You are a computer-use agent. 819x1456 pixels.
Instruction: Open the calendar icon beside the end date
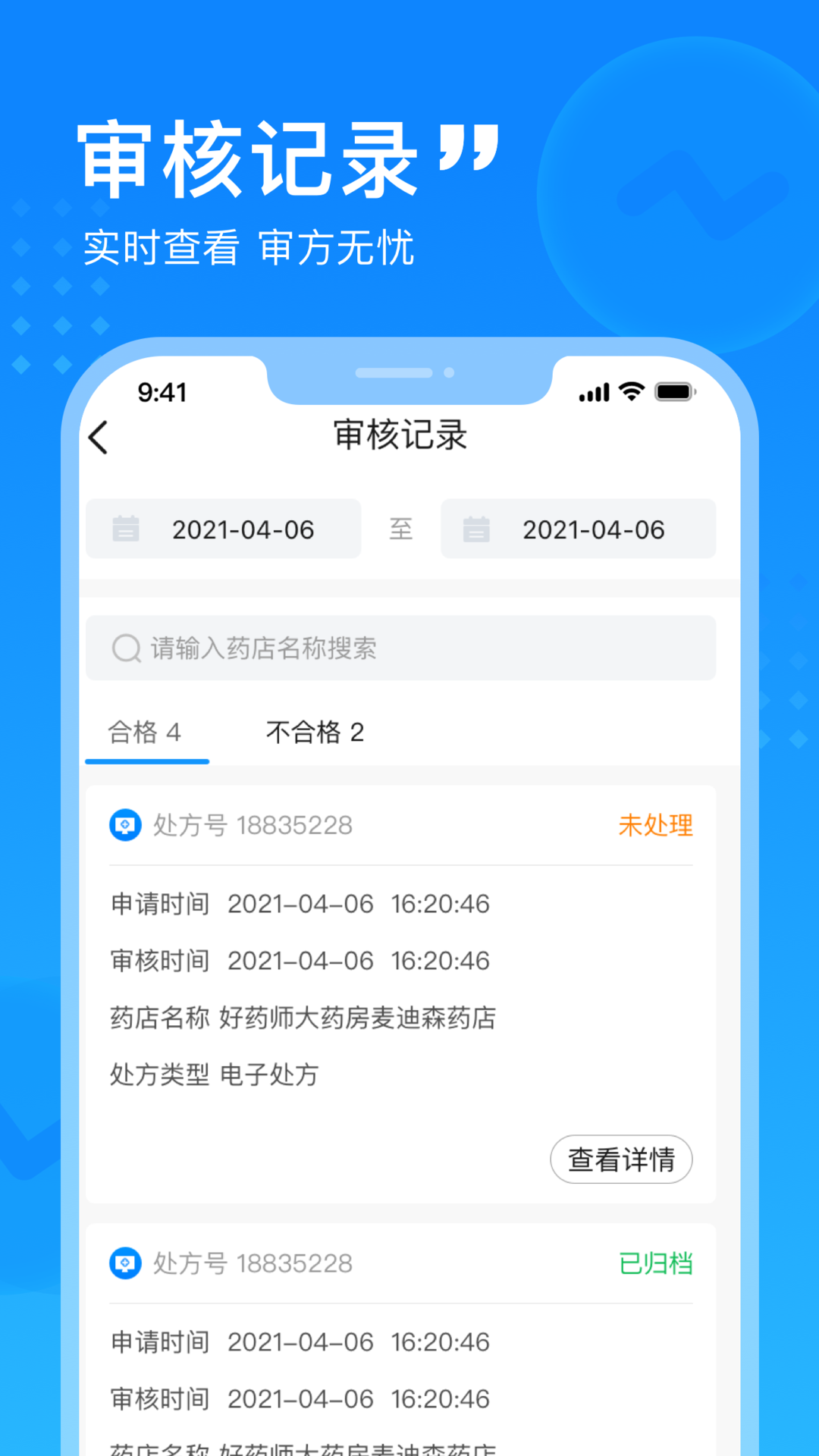coord(477,529)
